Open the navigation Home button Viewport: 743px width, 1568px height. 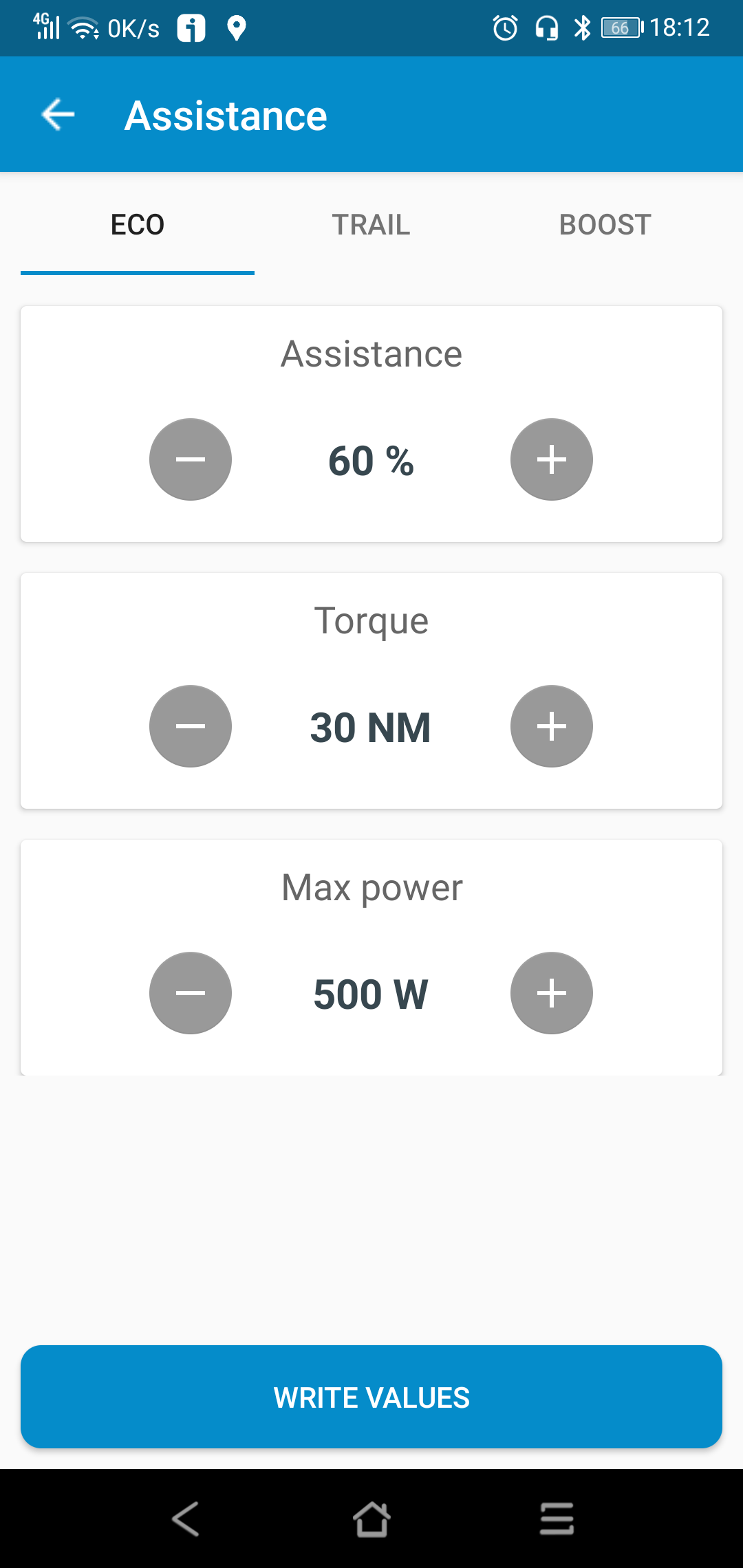pos(371,1520)
